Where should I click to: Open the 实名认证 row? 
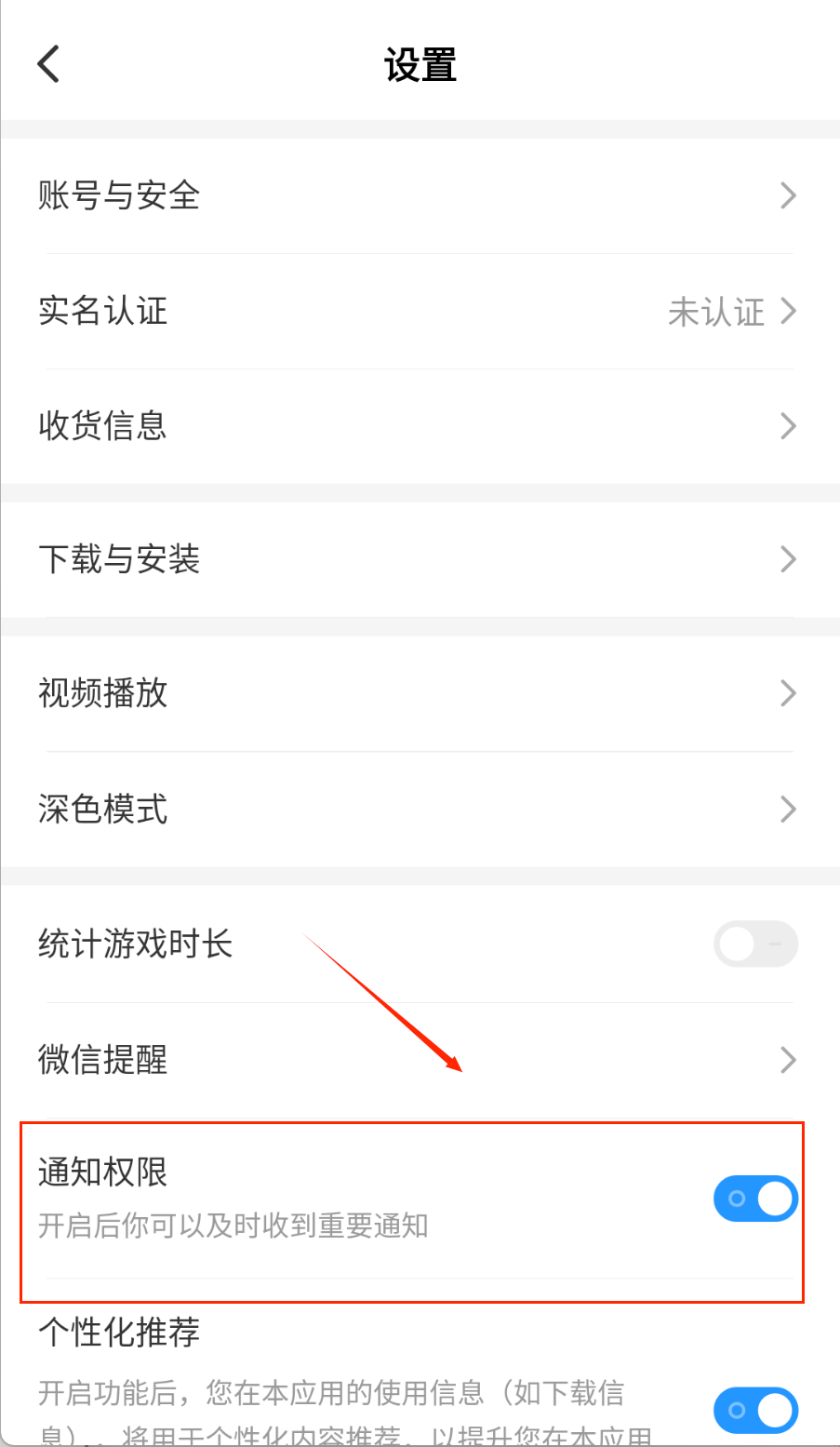coord(419,311)
